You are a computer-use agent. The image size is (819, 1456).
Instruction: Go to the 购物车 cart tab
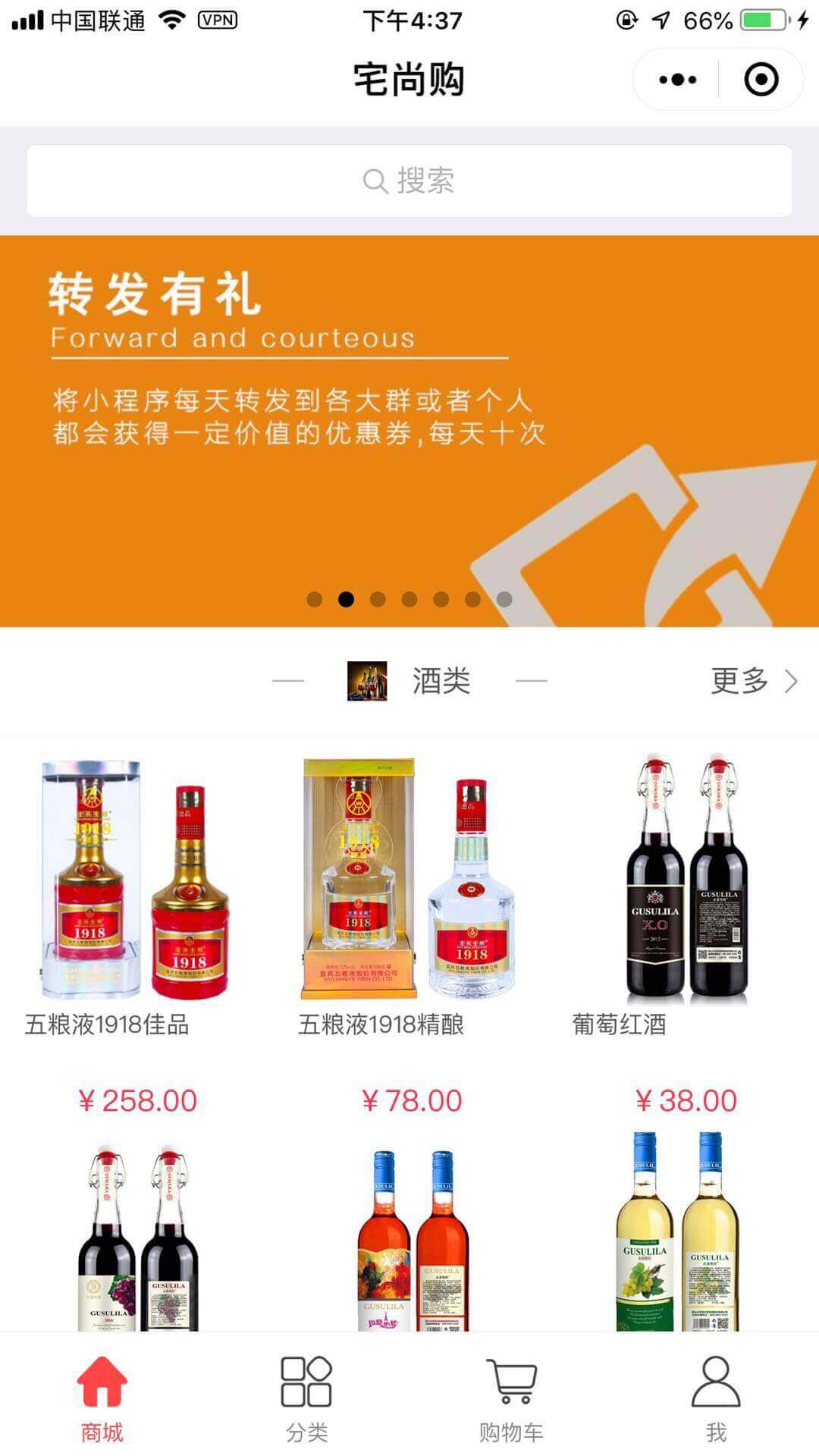[511, 1400]
